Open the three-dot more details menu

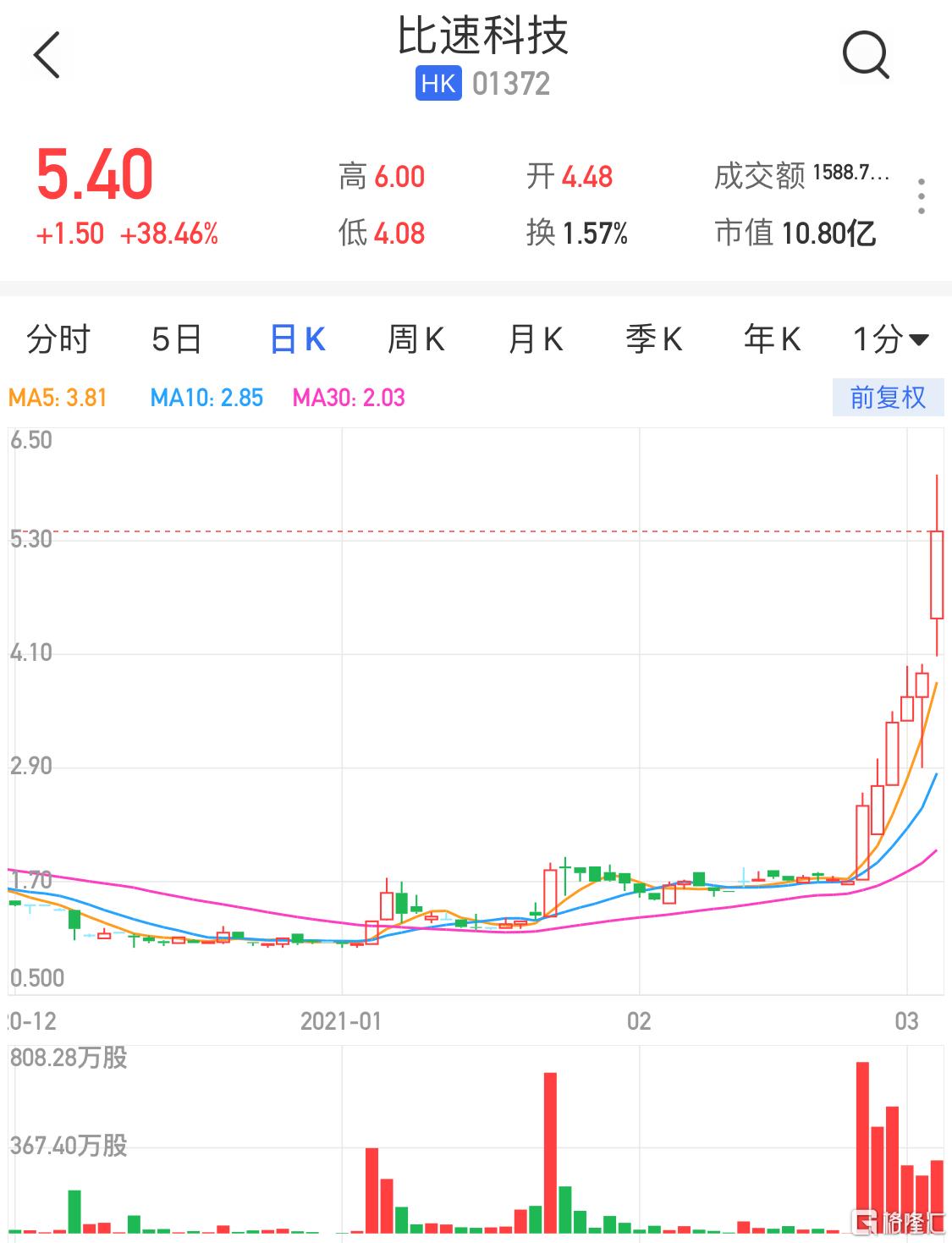pyautogui.click(x=921, y=196)
